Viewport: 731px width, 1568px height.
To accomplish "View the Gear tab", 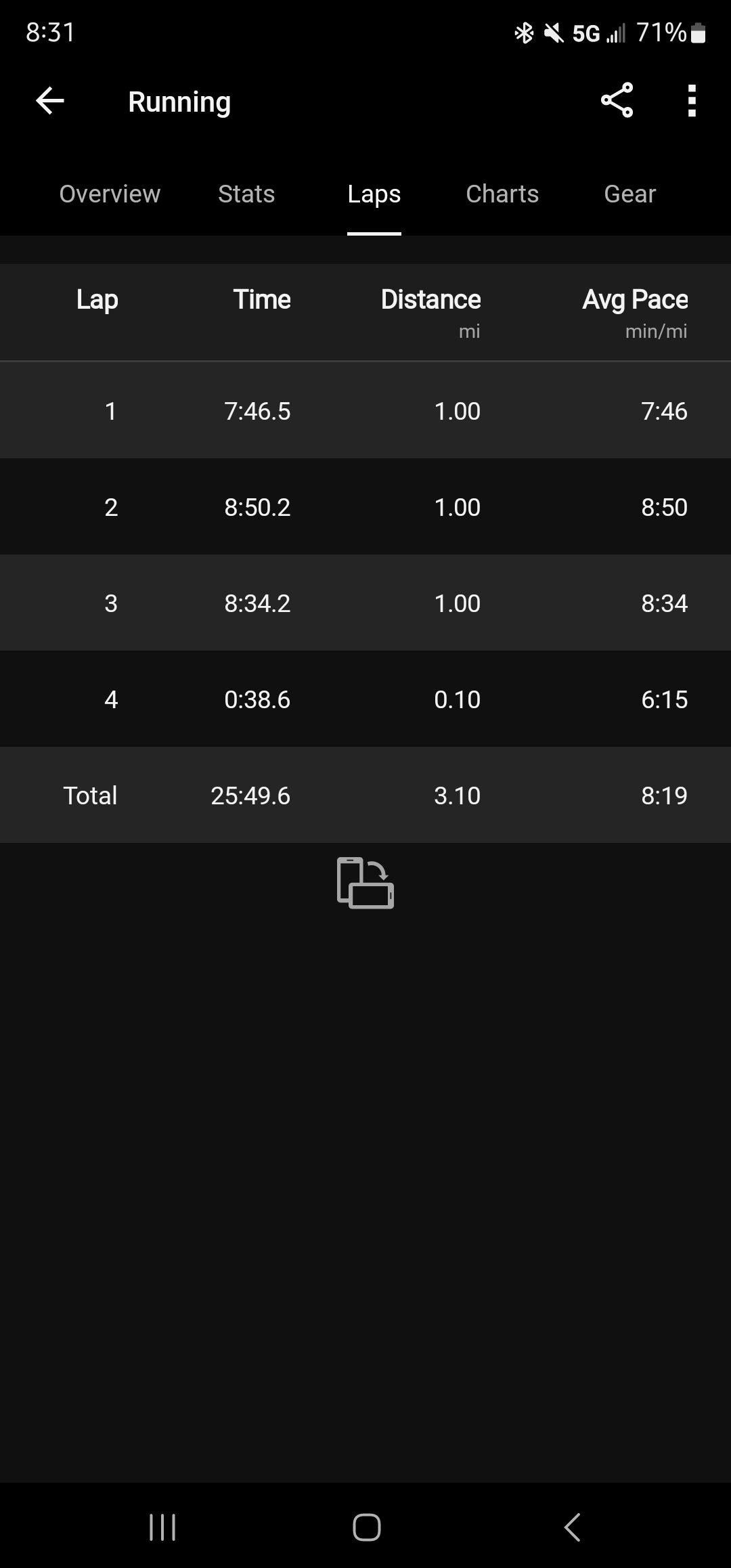I will click(x=629, y=194).
